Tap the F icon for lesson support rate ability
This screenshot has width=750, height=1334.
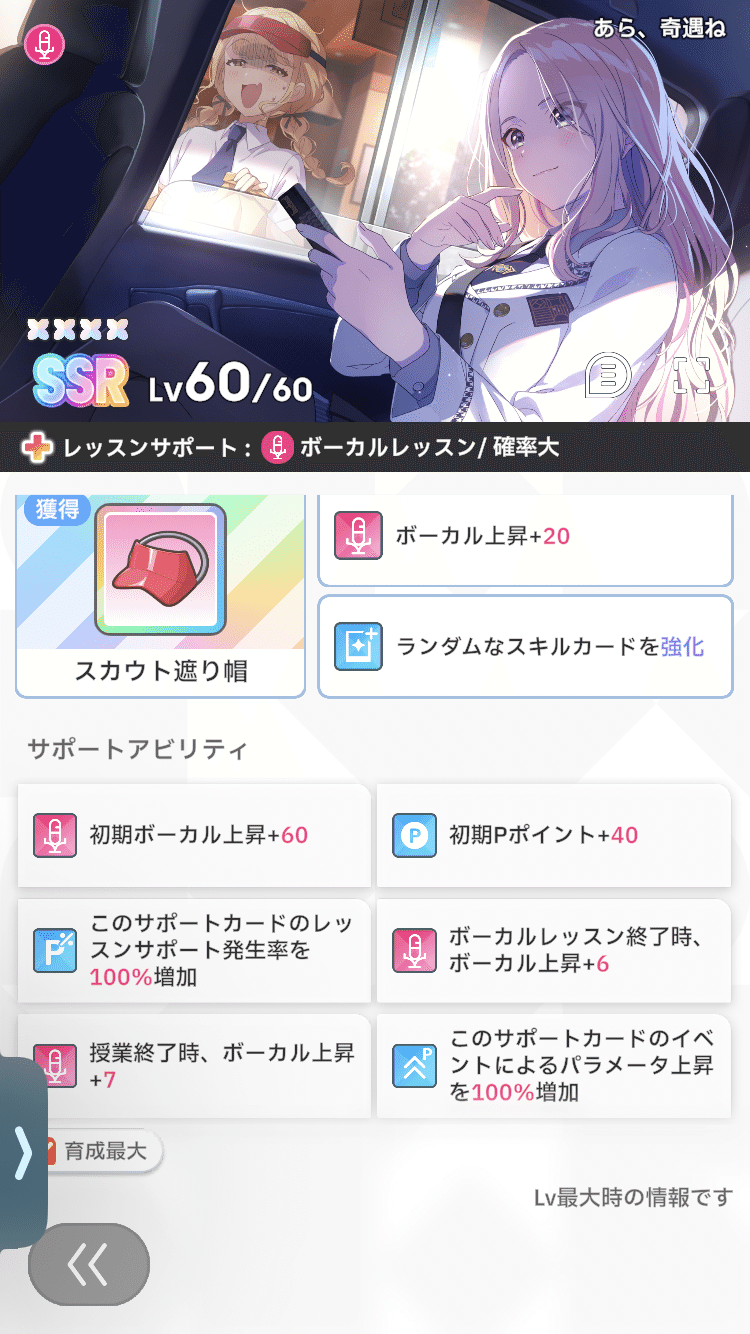[54, 950]
